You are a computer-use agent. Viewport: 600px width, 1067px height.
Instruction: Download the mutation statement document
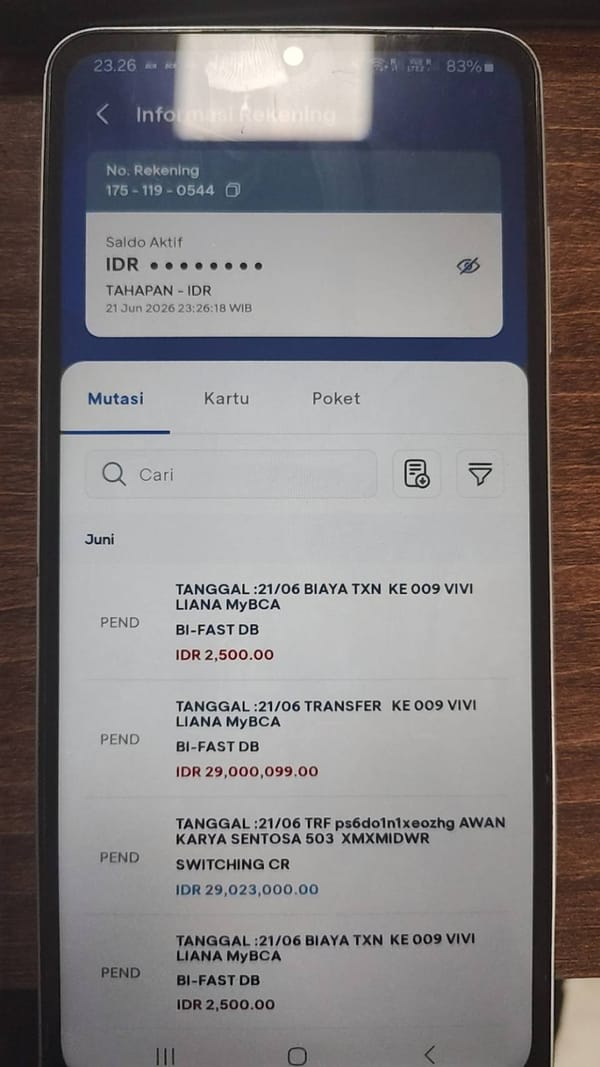[x=416, y=474]
